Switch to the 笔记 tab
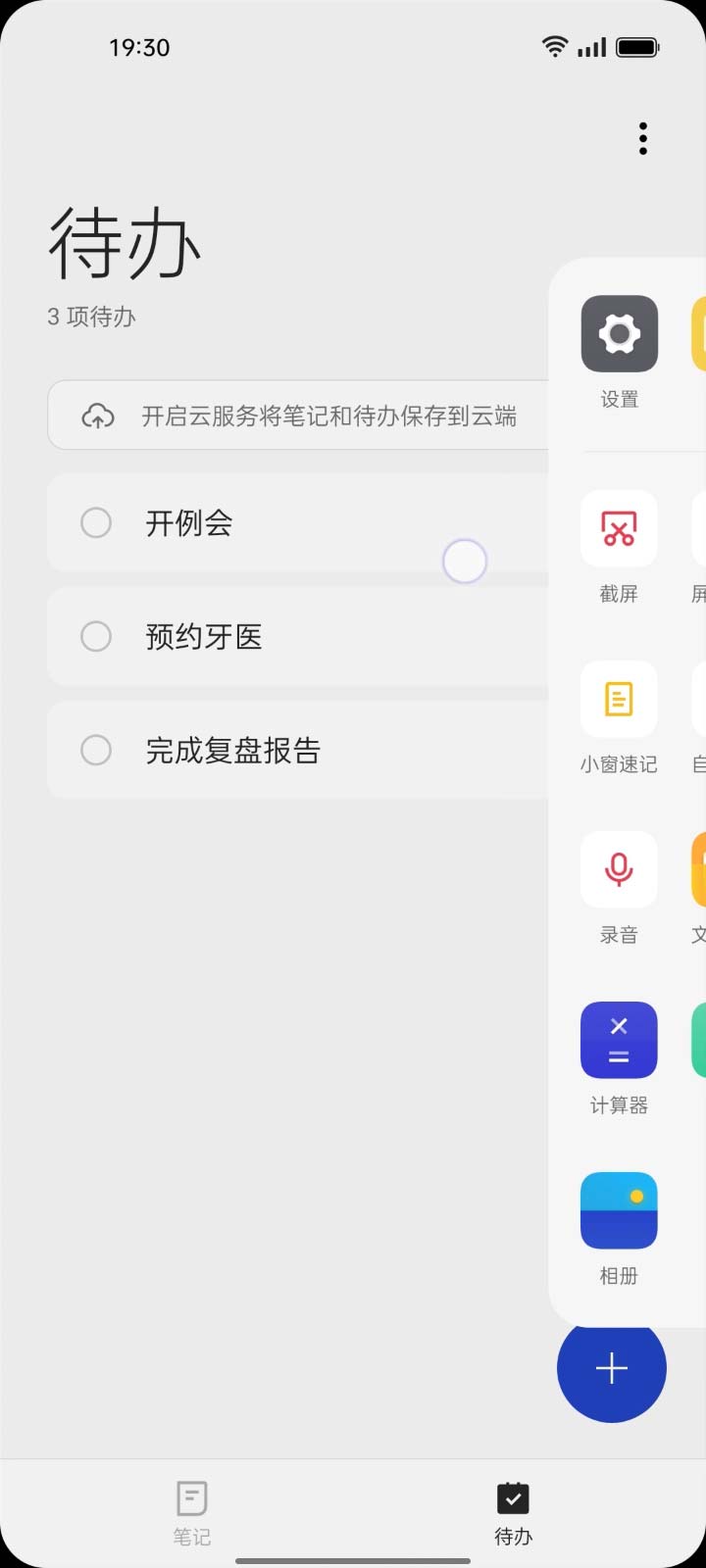The height and width of the screenshot is (1568, 706). [192, 1511]
